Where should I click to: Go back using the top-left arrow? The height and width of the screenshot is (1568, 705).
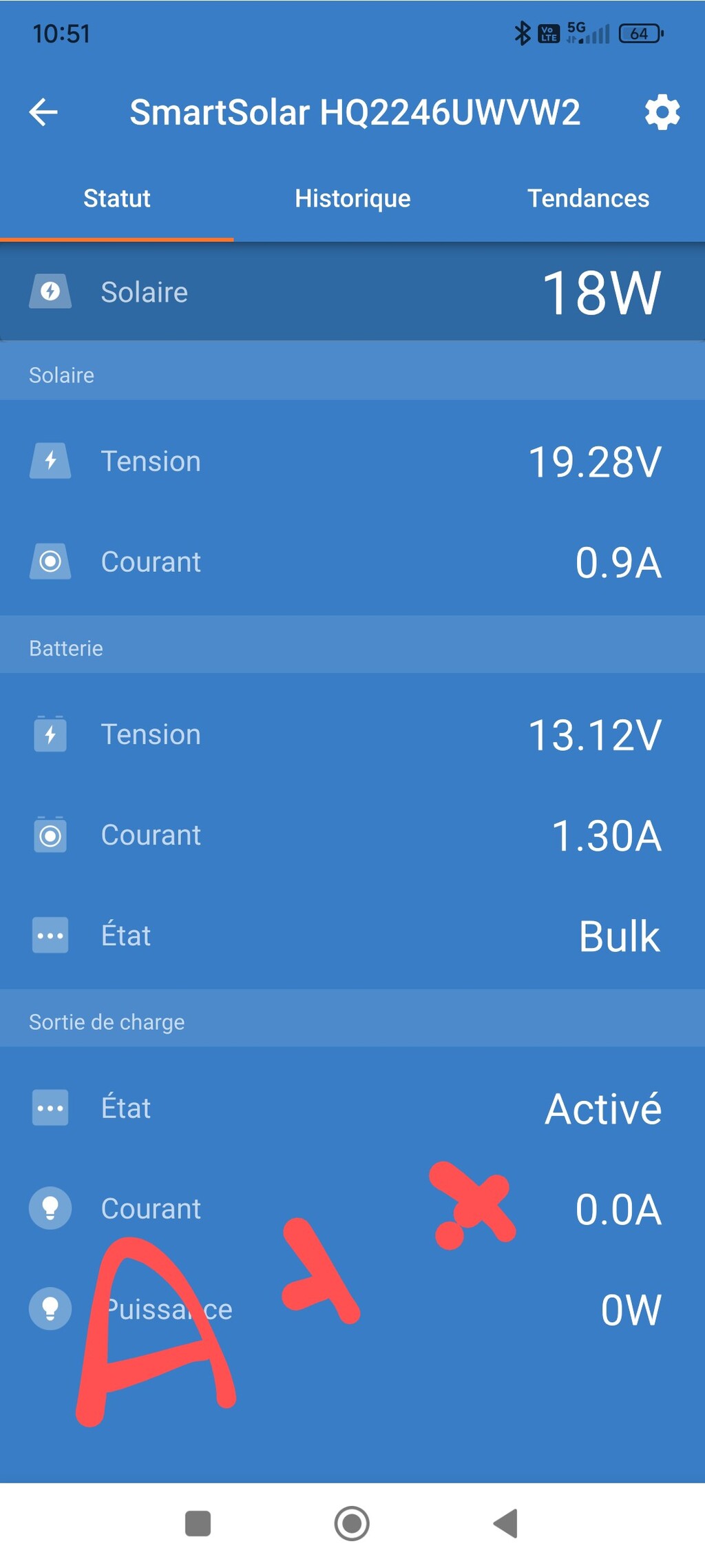43,112
